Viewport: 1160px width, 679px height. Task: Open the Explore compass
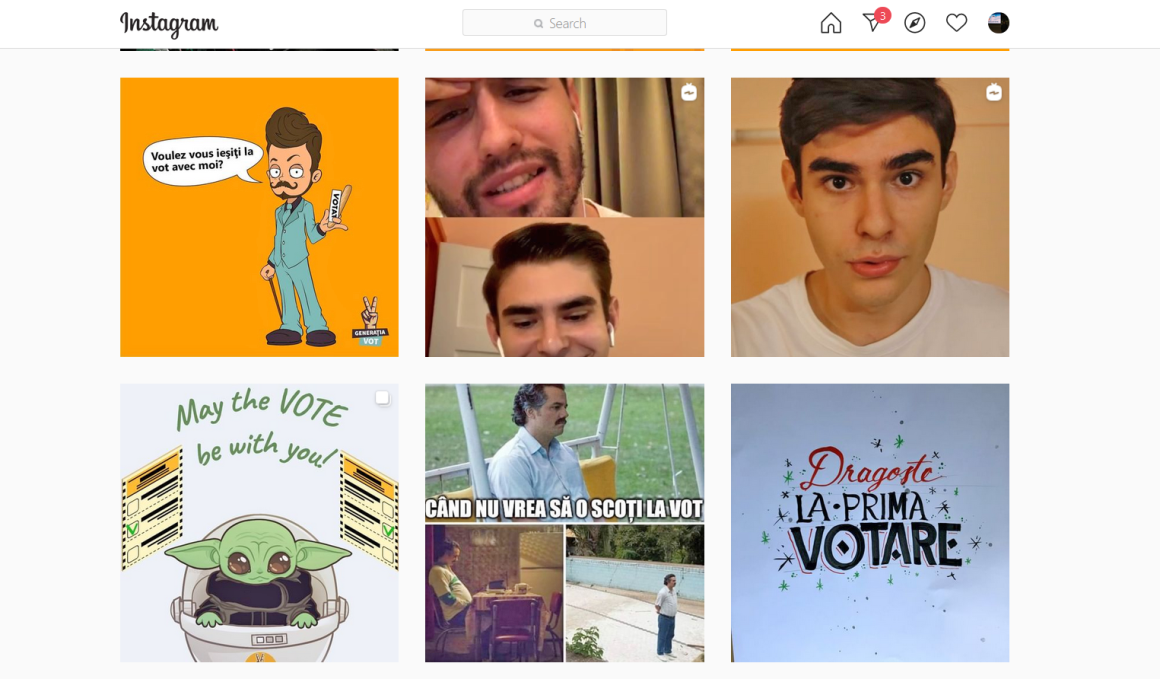(915, 23)
